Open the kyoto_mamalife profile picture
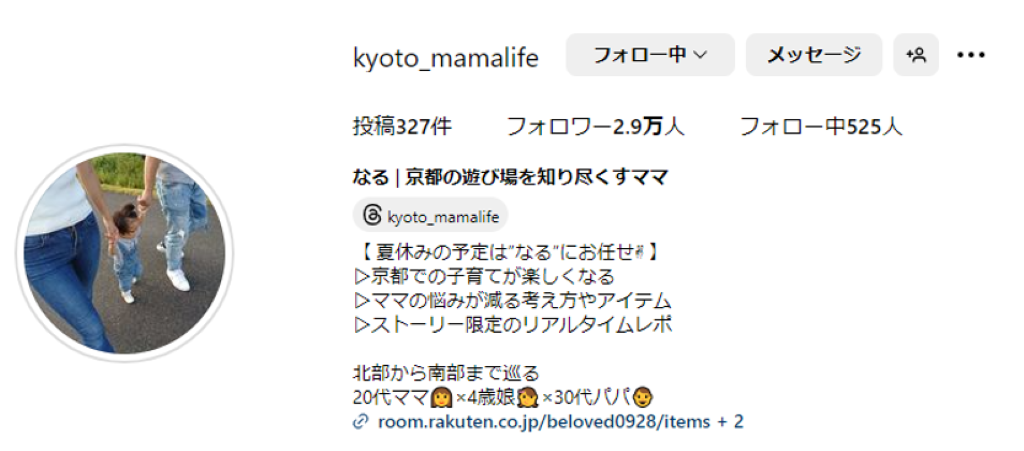 pos(124,253)
